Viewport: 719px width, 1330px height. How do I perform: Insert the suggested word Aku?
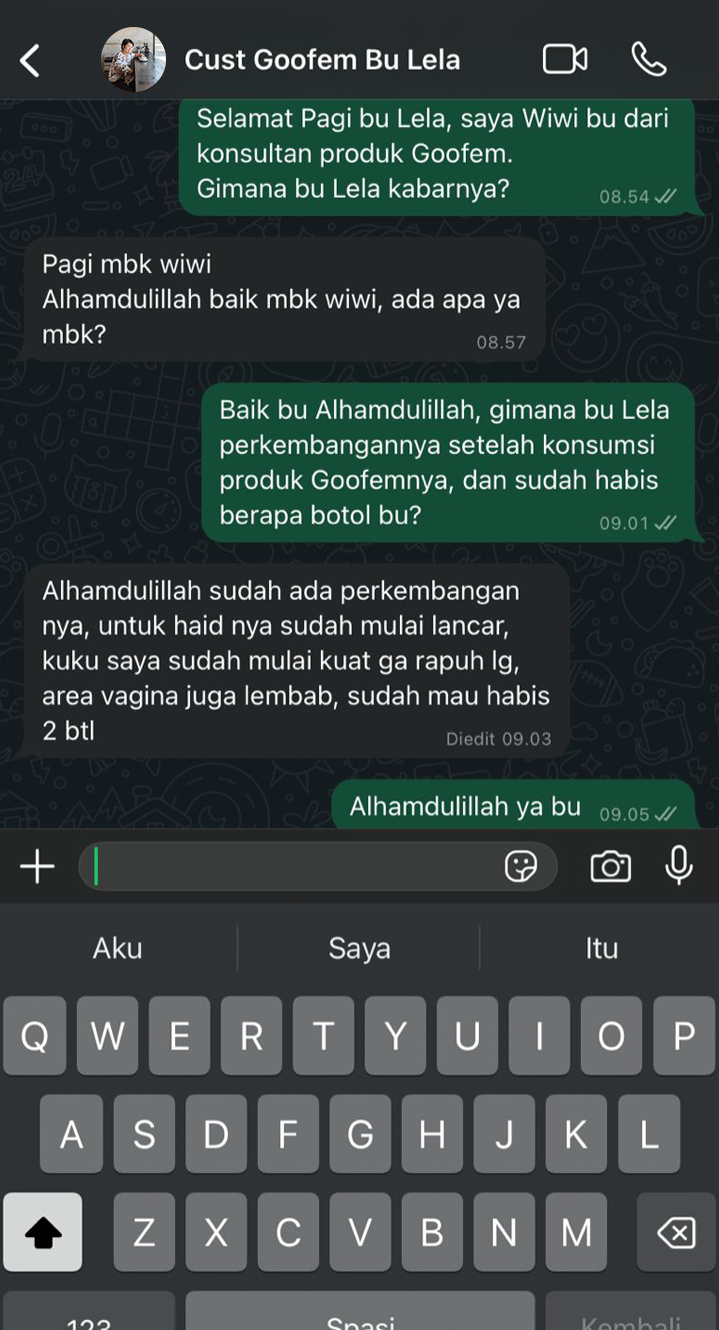118,948
